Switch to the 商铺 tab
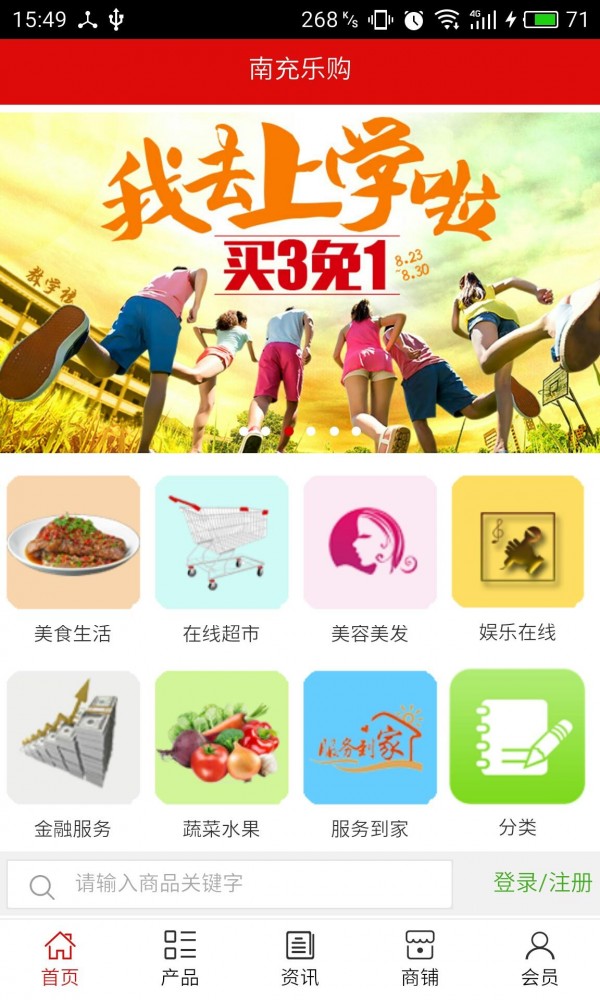 [x=420, y=957]
